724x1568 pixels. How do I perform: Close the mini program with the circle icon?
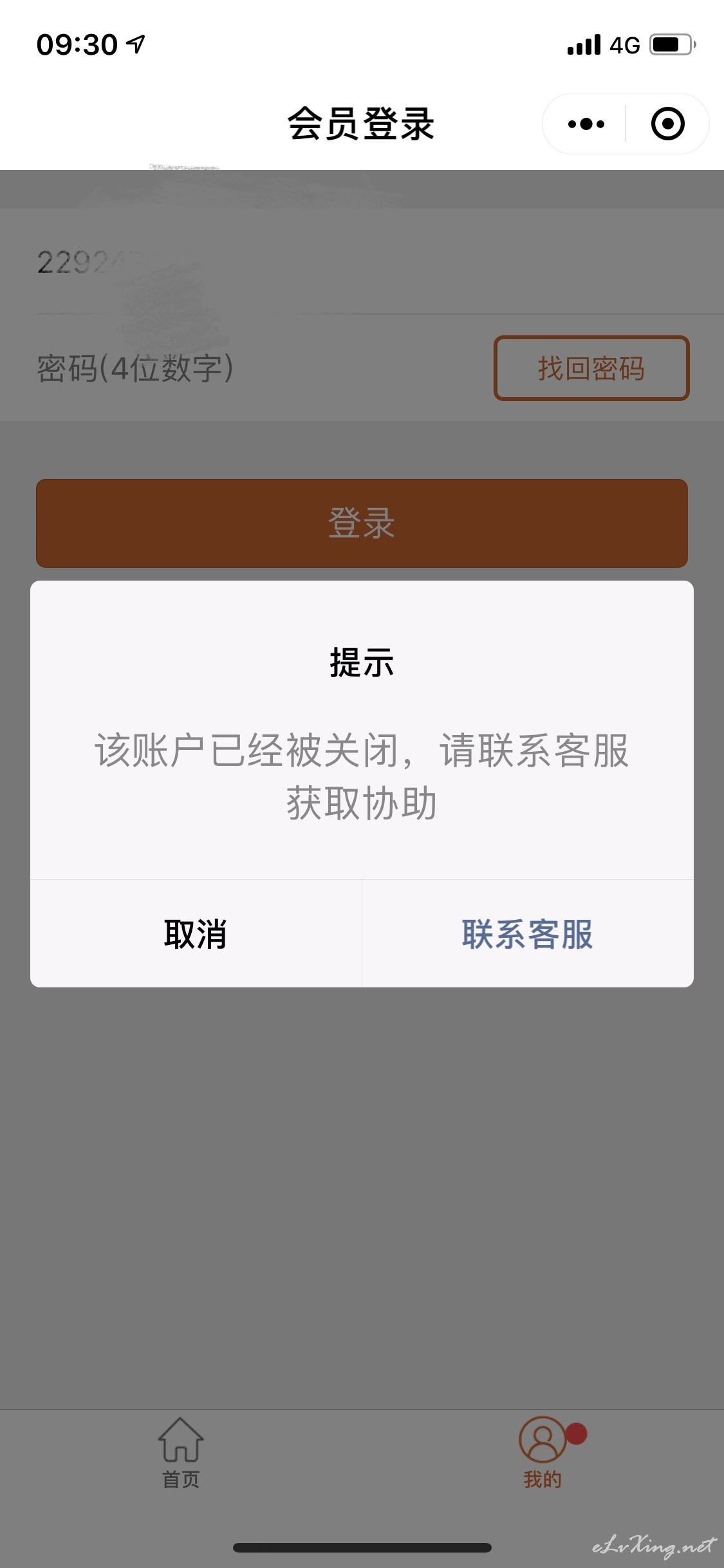(x=667, y=124)
